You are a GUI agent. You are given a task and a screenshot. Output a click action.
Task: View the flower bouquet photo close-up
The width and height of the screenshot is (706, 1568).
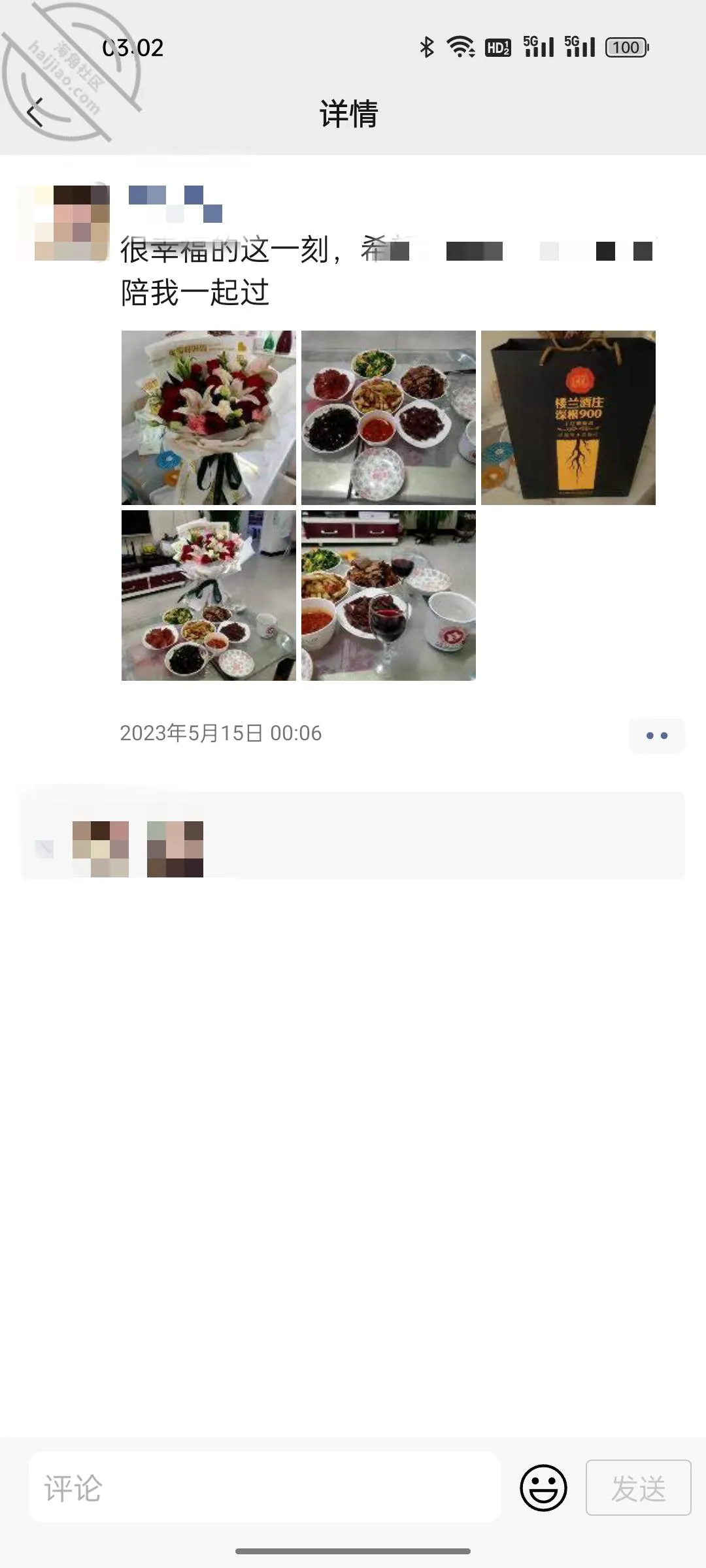pos(209,417)
